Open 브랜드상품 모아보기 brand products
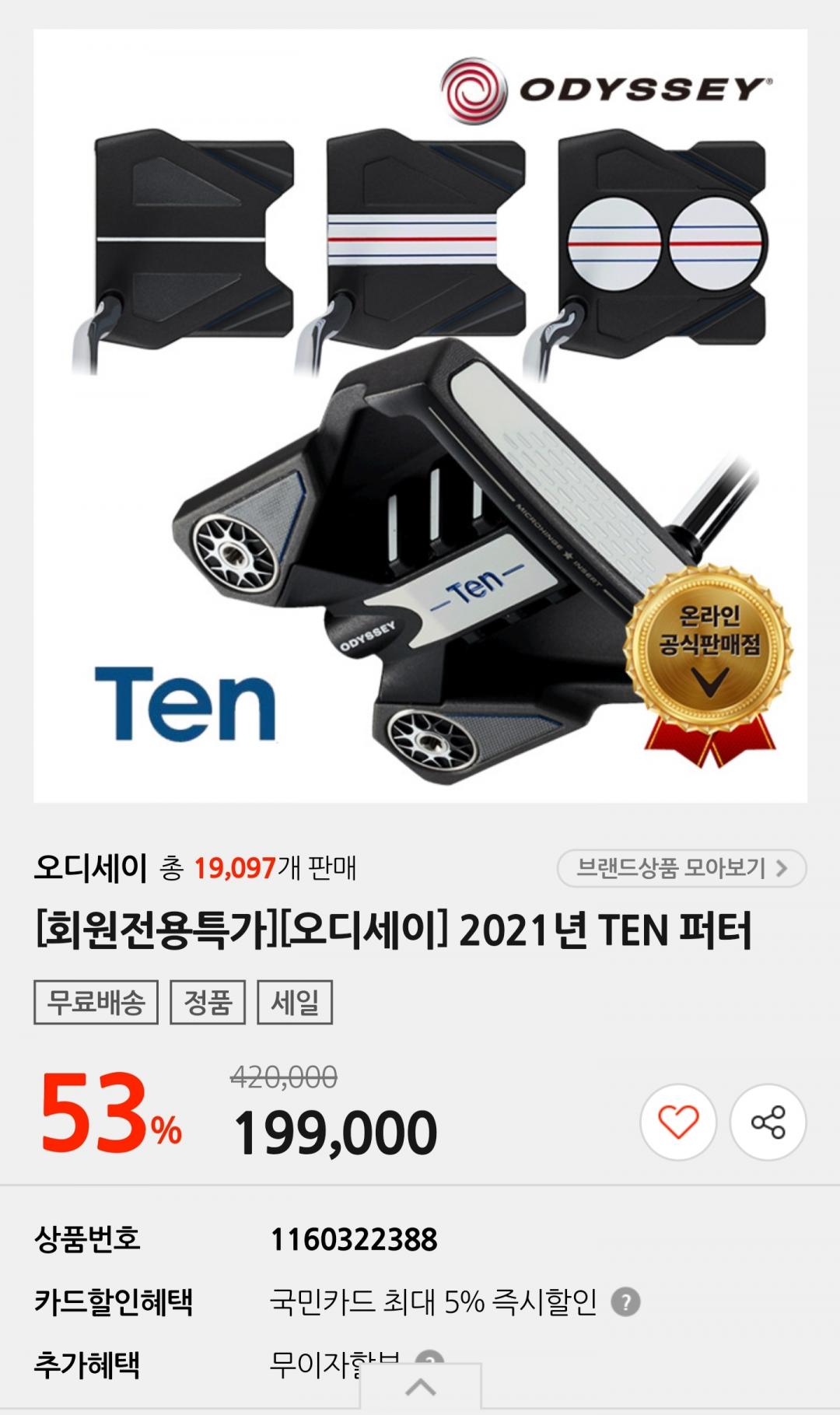This screenshot has height=1415, width=840. tap(681, 867)
